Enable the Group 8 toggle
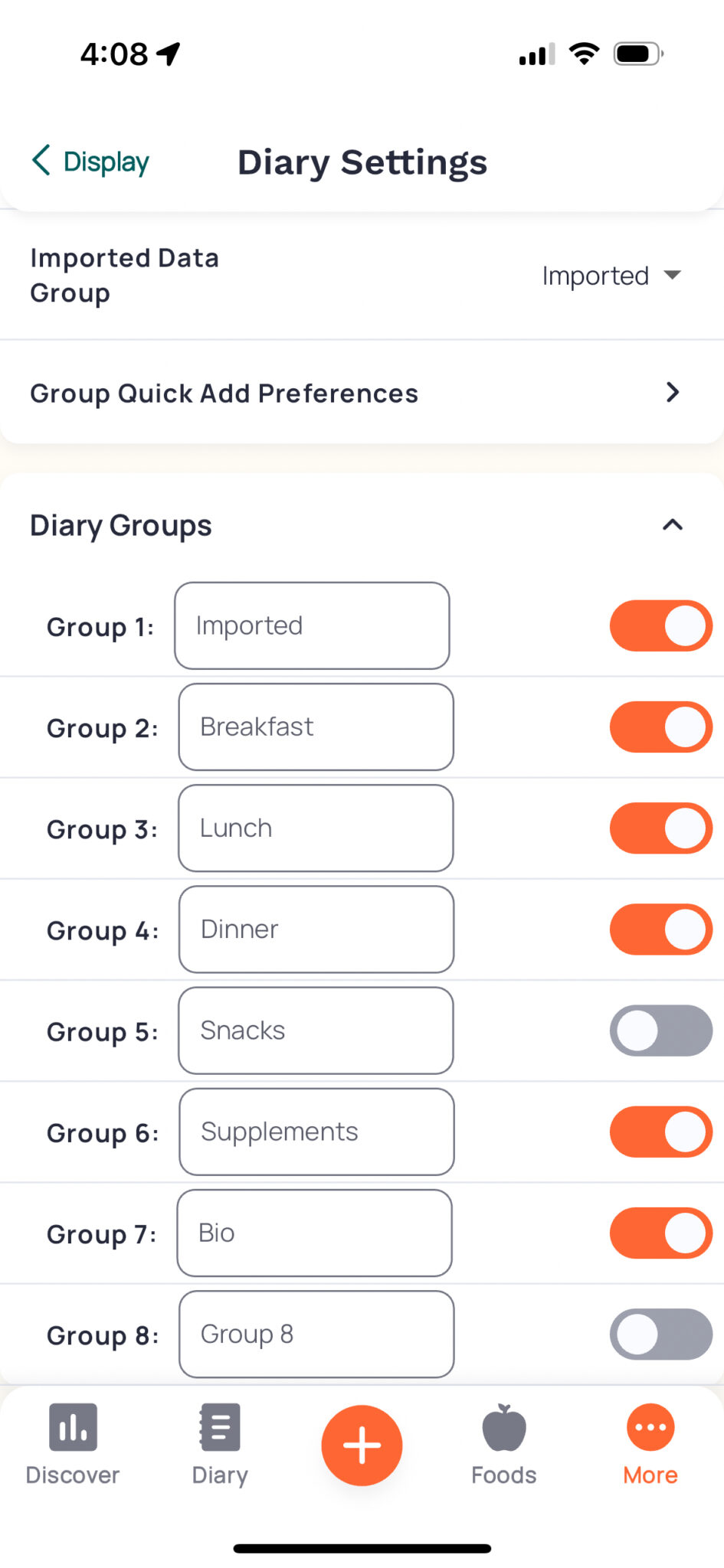This screenshot has height=1568, width=724. pos(660,1334)
